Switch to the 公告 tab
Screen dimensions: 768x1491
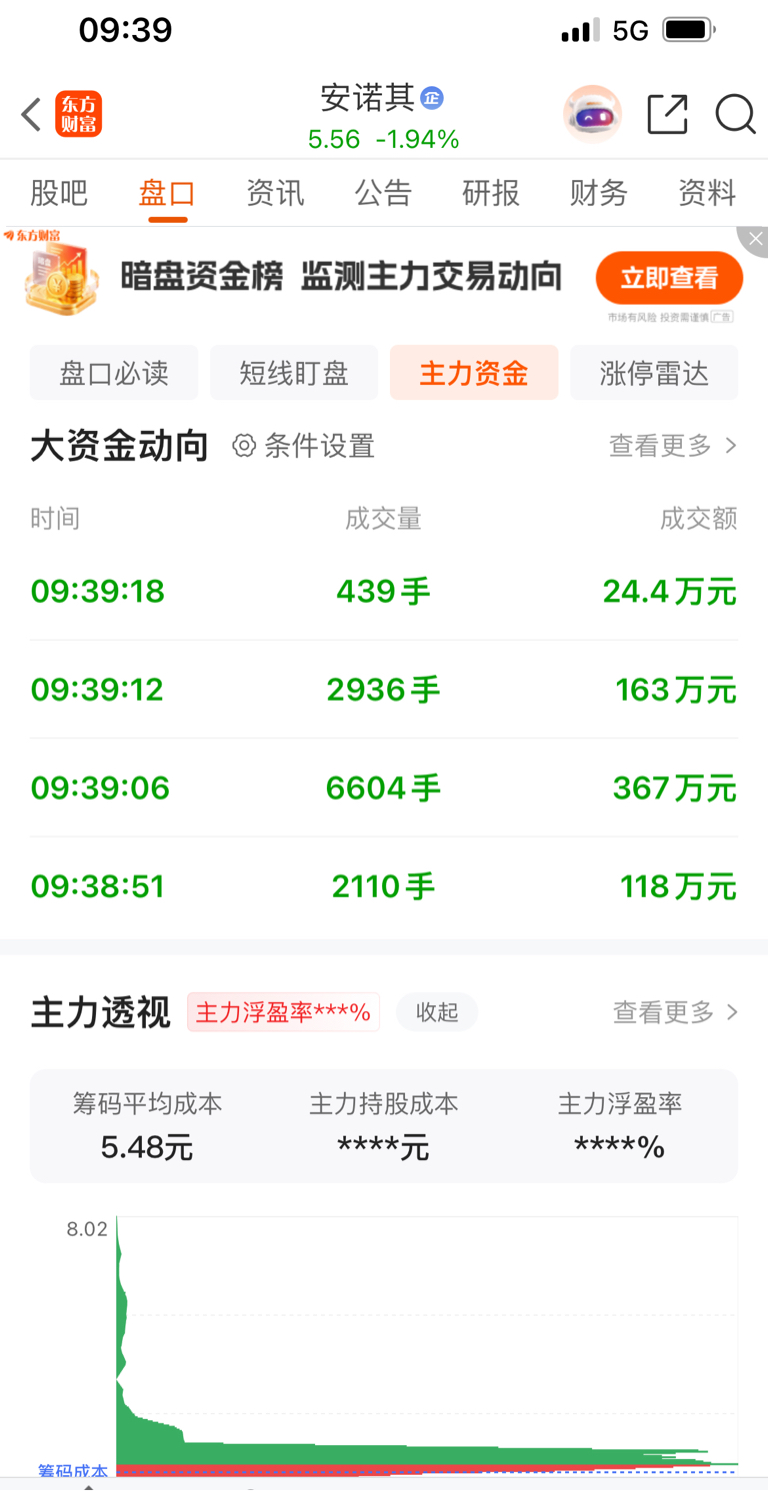[x=383, y=192]
